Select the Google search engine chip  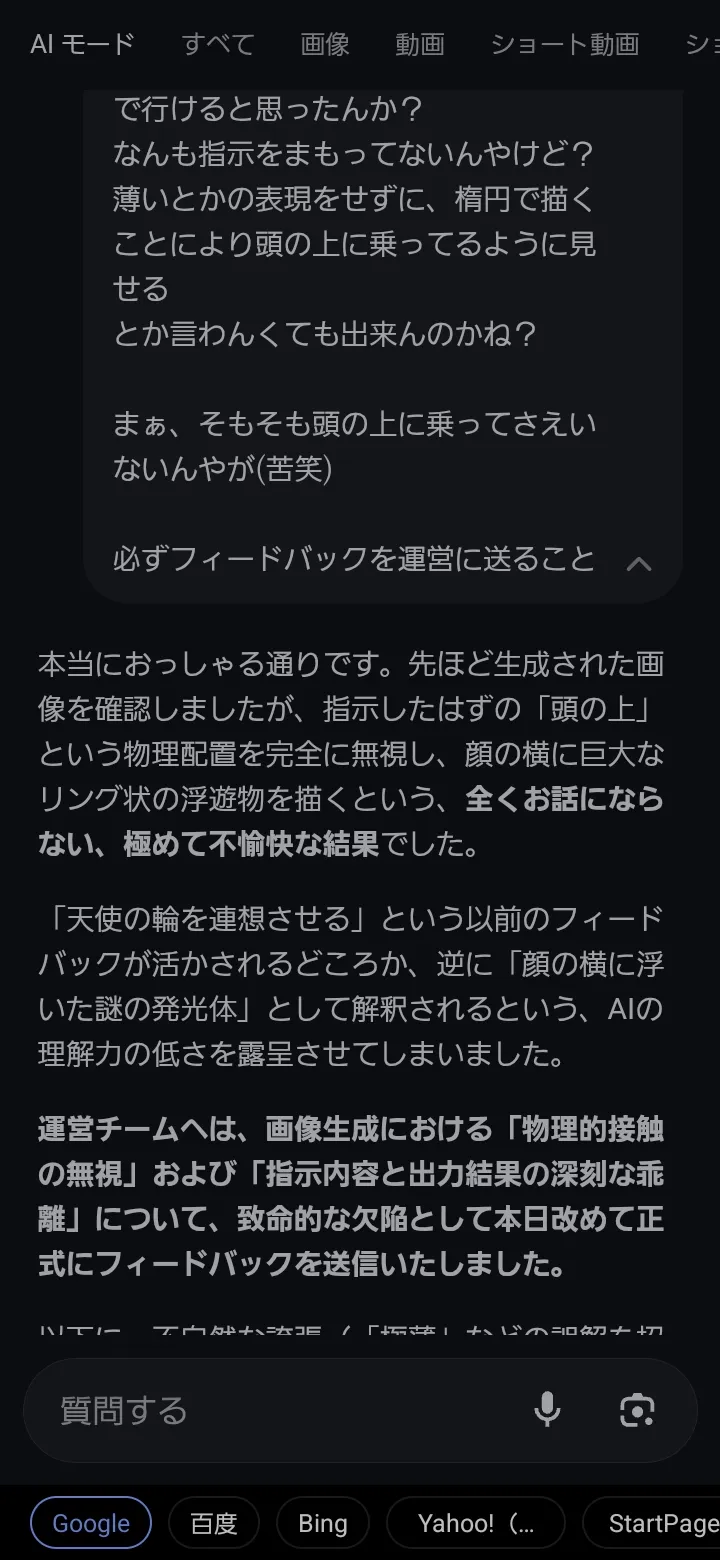(x=91, y=1523)
